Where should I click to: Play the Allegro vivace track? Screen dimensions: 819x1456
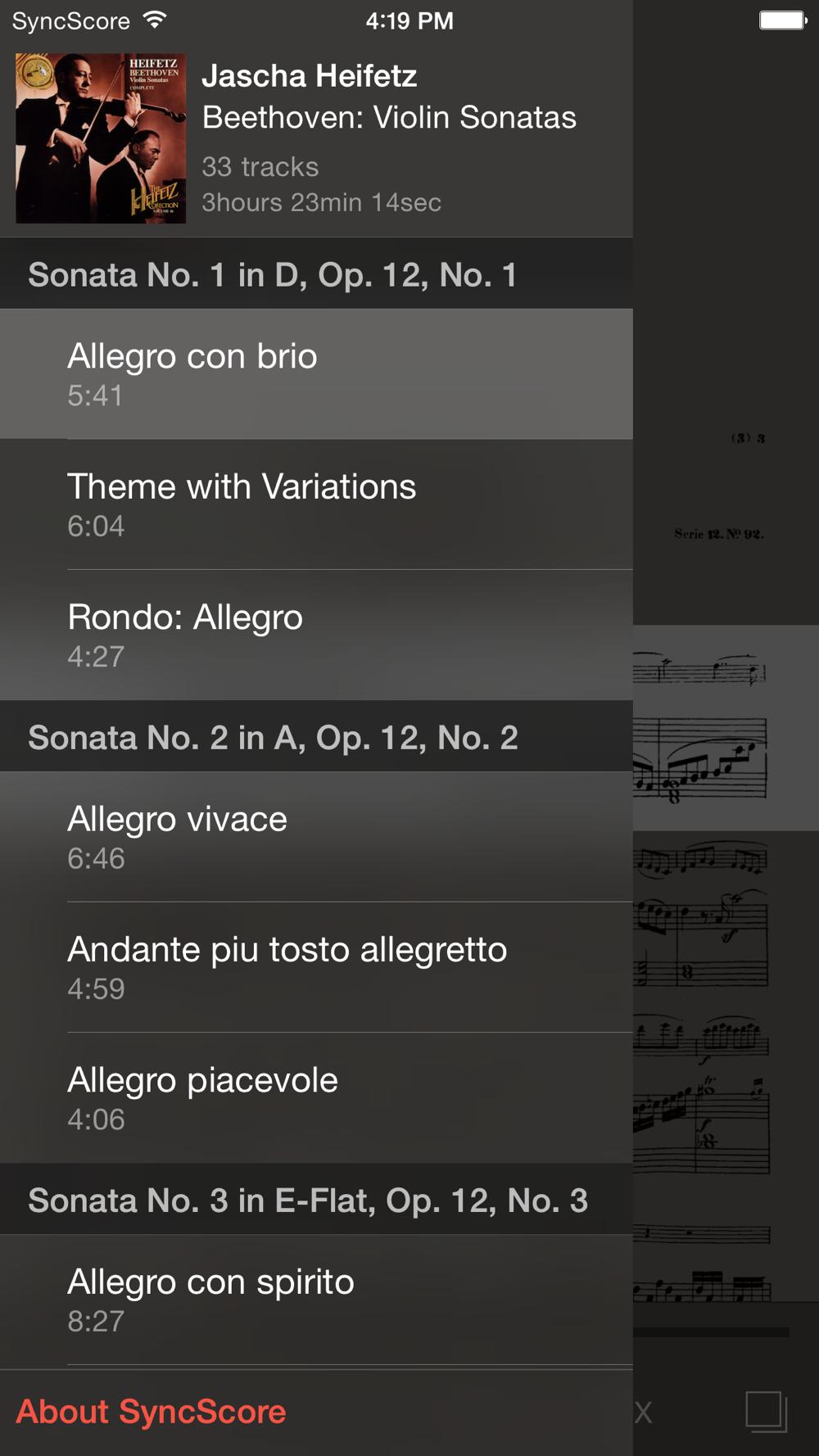[x=316, y=837]
